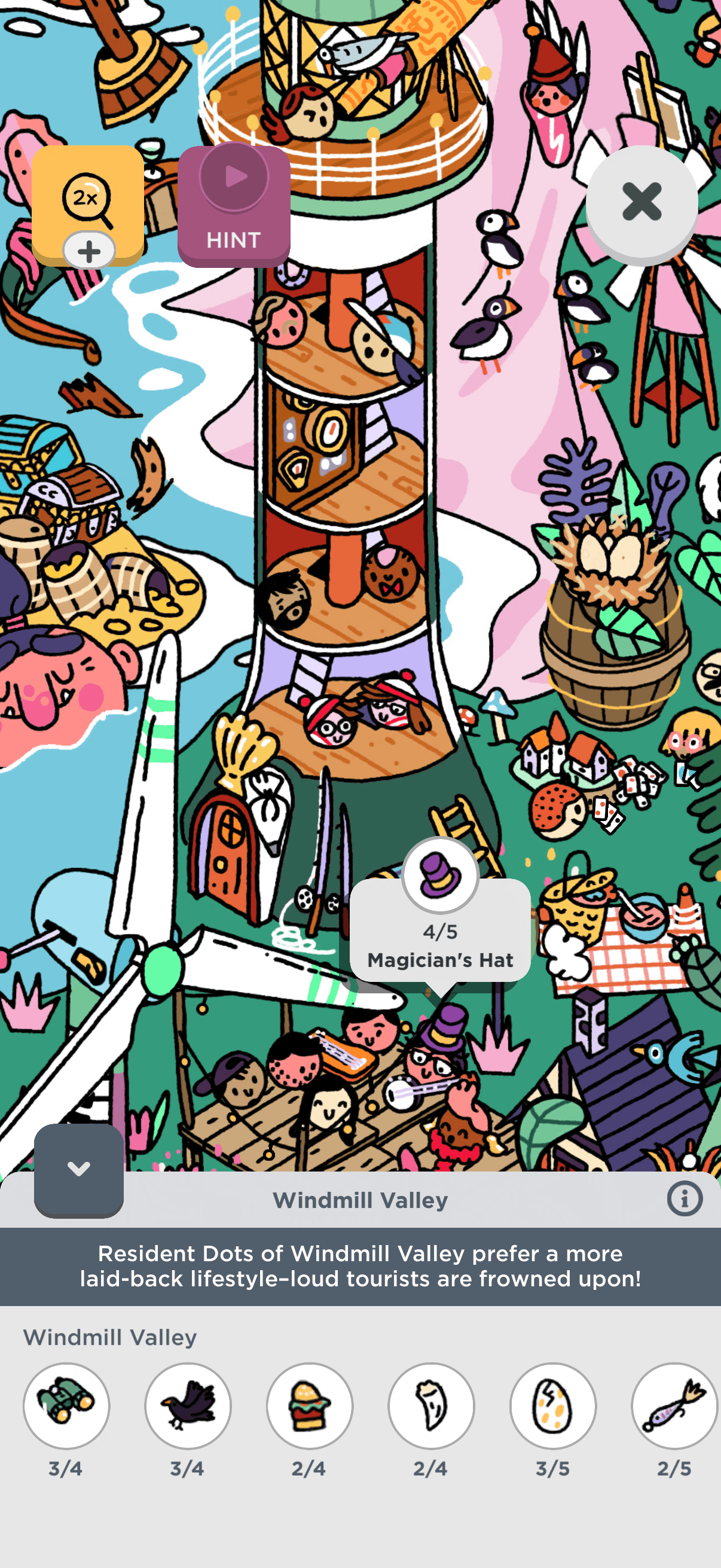Open the Windmill Valley info icon
The height and width of the screenshot is (1568, 721).
pos(685,1199)
